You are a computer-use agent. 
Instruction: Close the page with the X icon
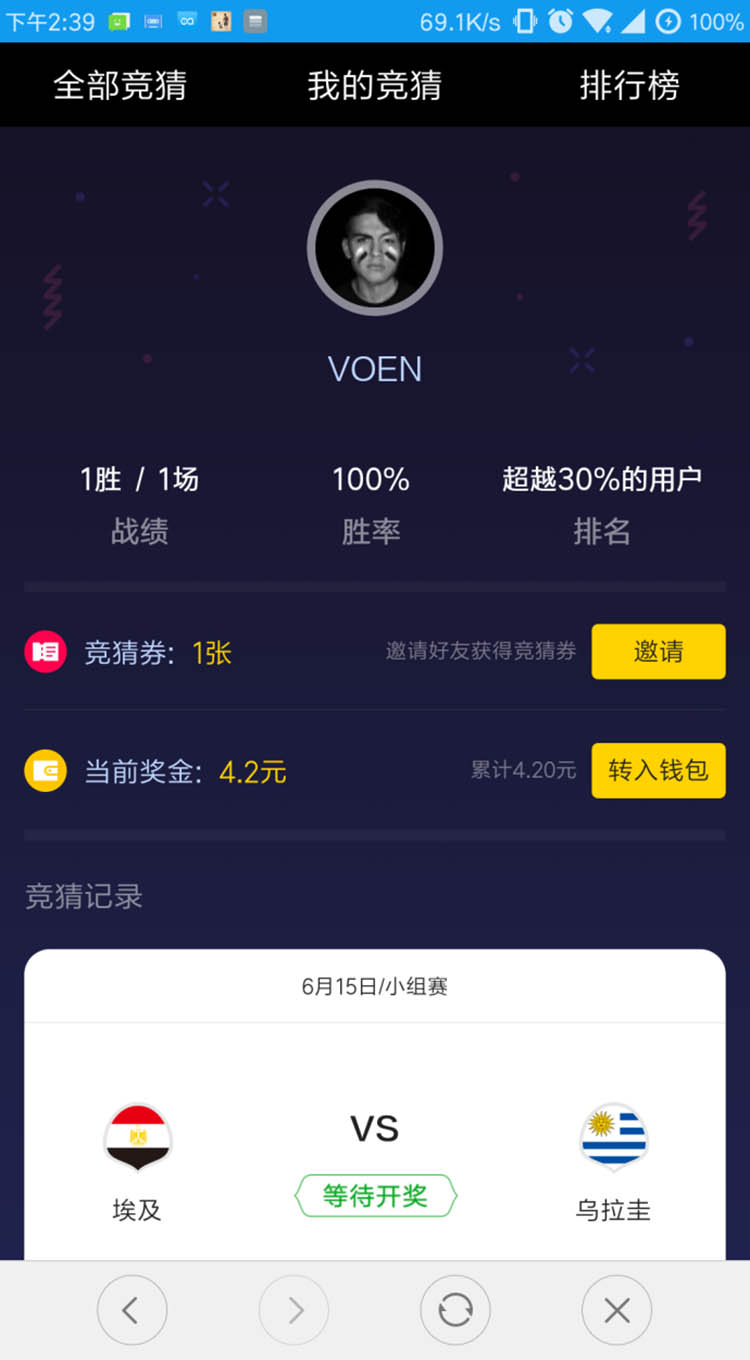click(617, 1310)
